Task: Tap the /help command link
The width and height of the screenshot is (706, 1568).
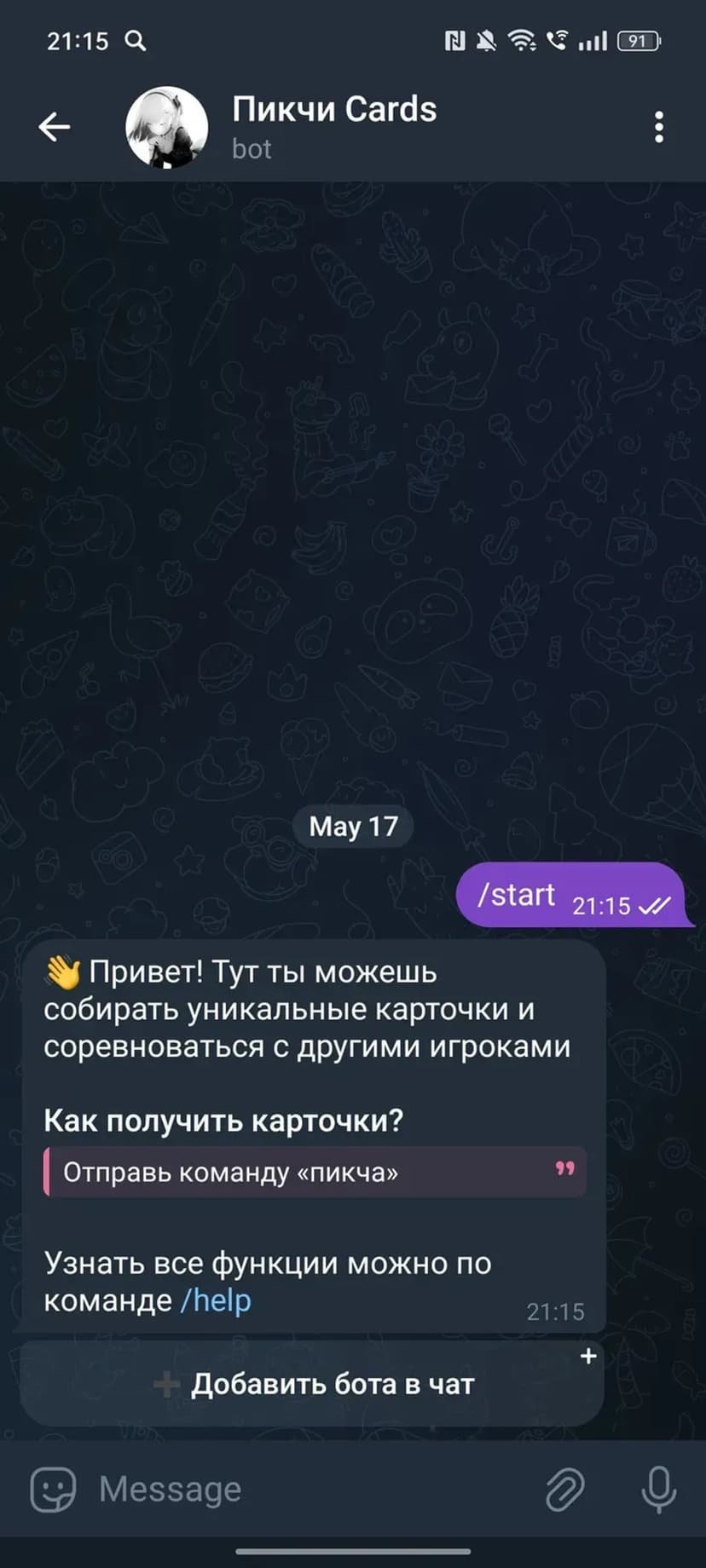Action: coord(216,1300)
